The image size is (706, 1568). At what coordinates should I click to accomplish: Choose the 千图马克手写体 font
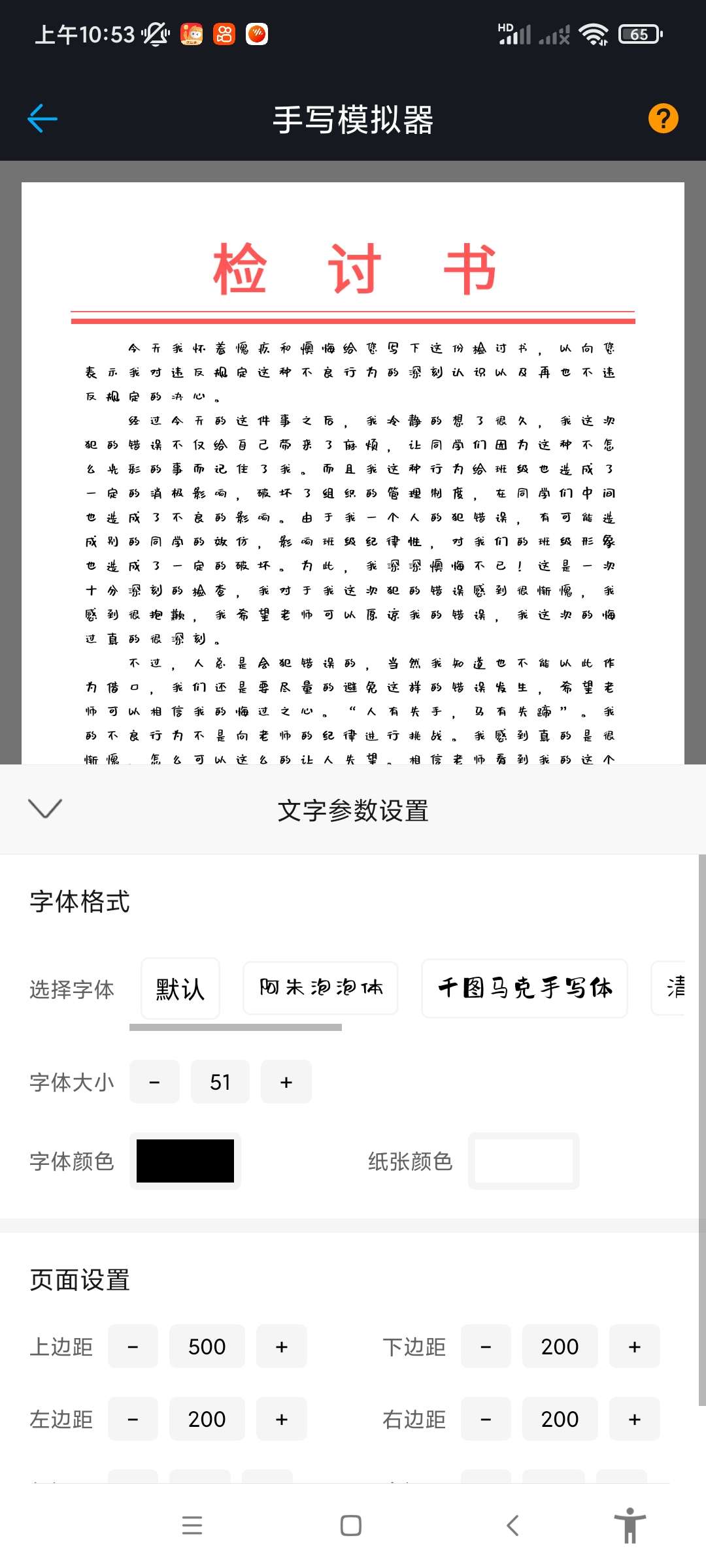(524, 988)
